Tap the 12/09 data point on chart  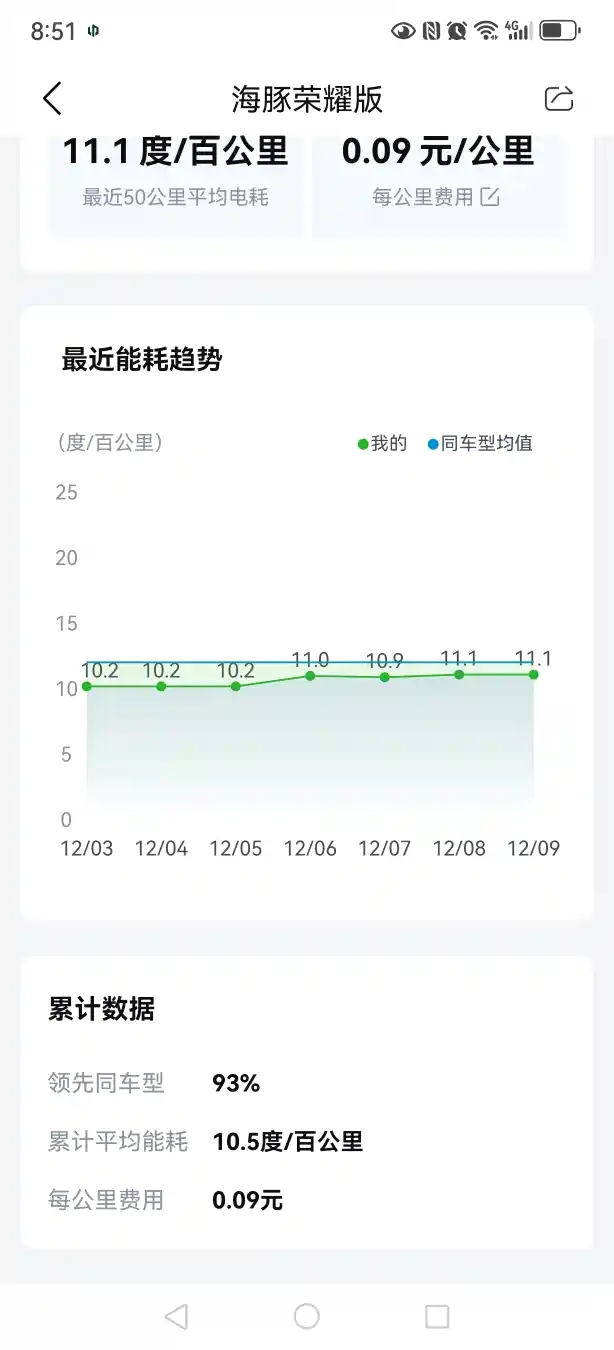(533, 675)
